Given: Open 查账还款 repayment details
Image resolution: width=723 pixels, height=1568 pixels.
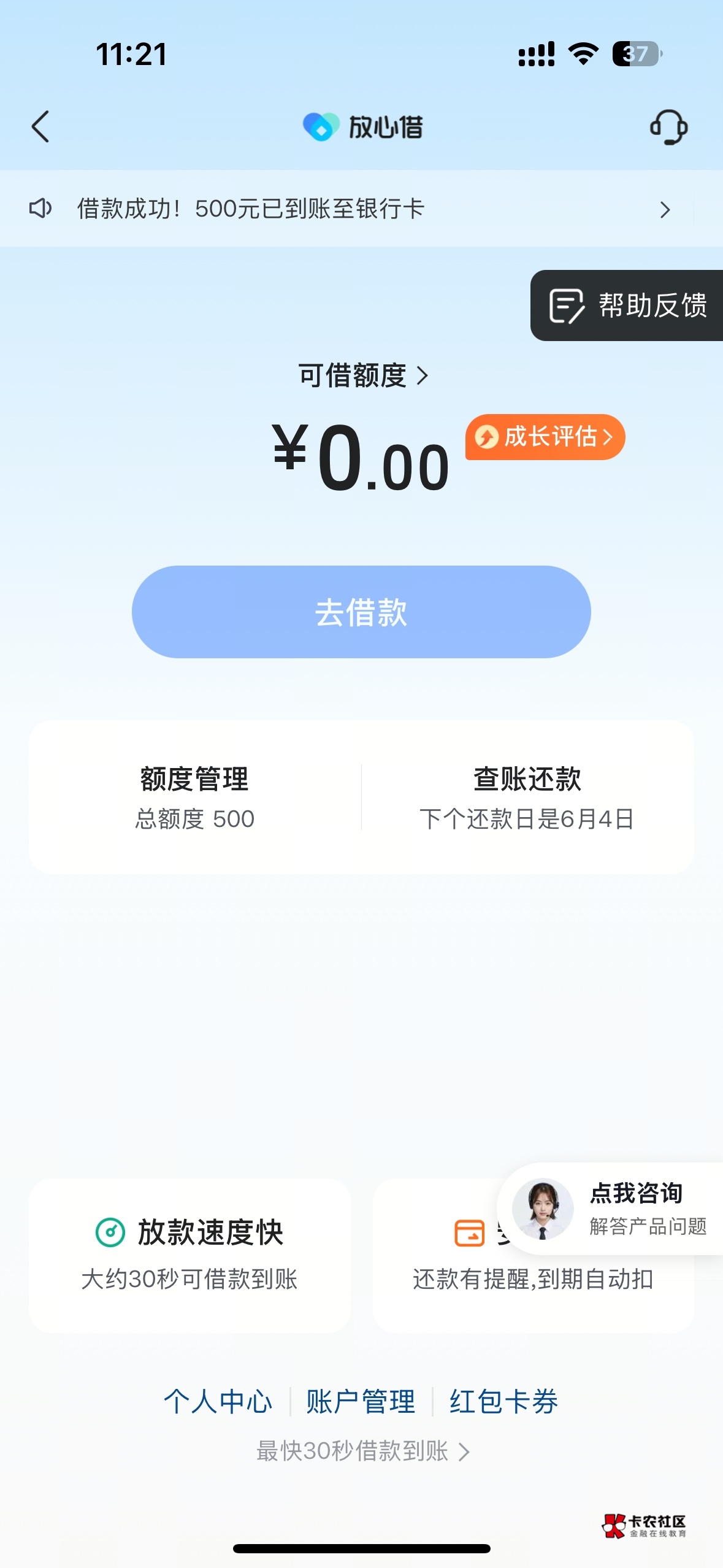Looking at the screenshot, I should [527, 797].
